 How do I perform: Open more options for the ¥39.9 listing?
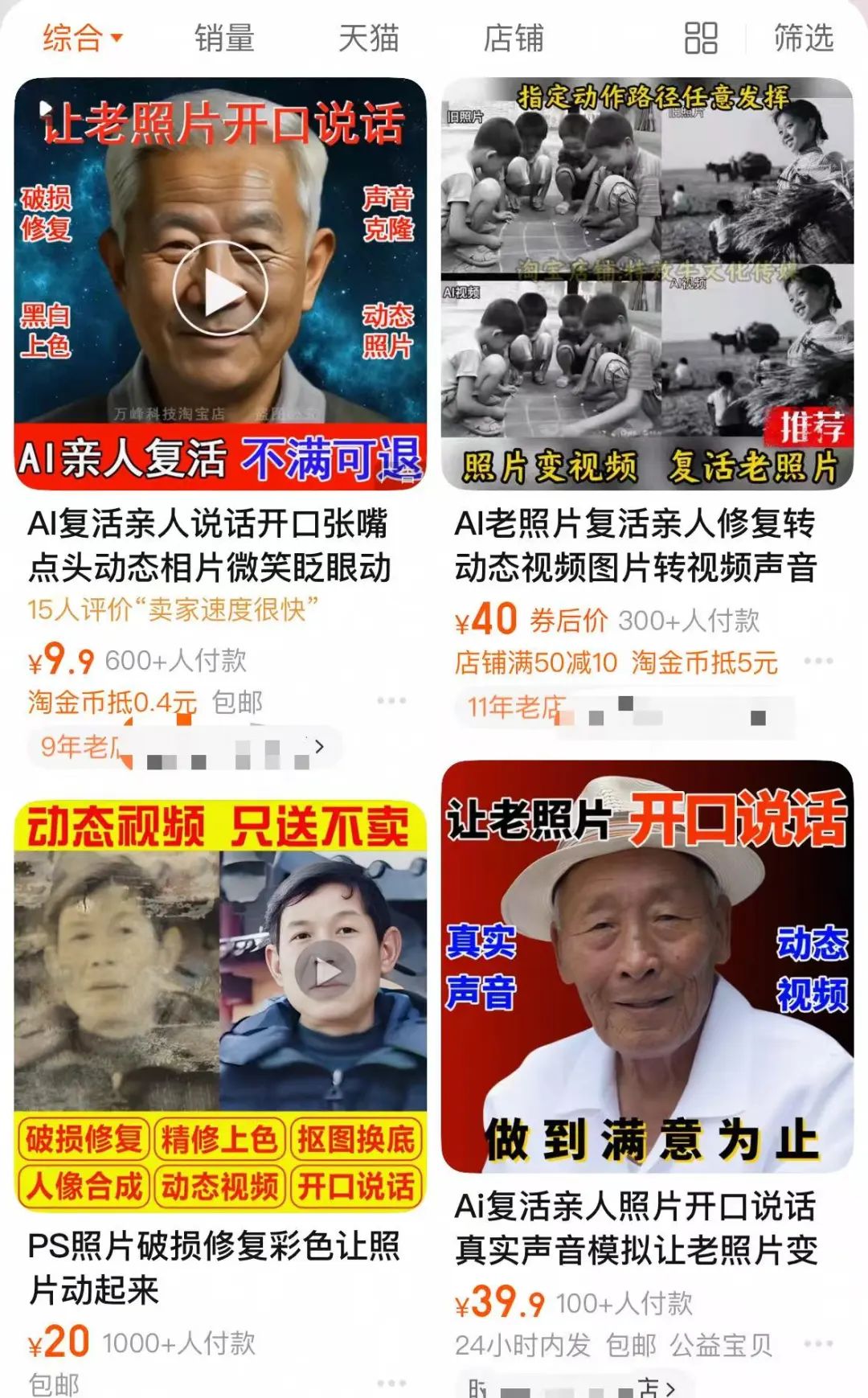(818, 1343)
